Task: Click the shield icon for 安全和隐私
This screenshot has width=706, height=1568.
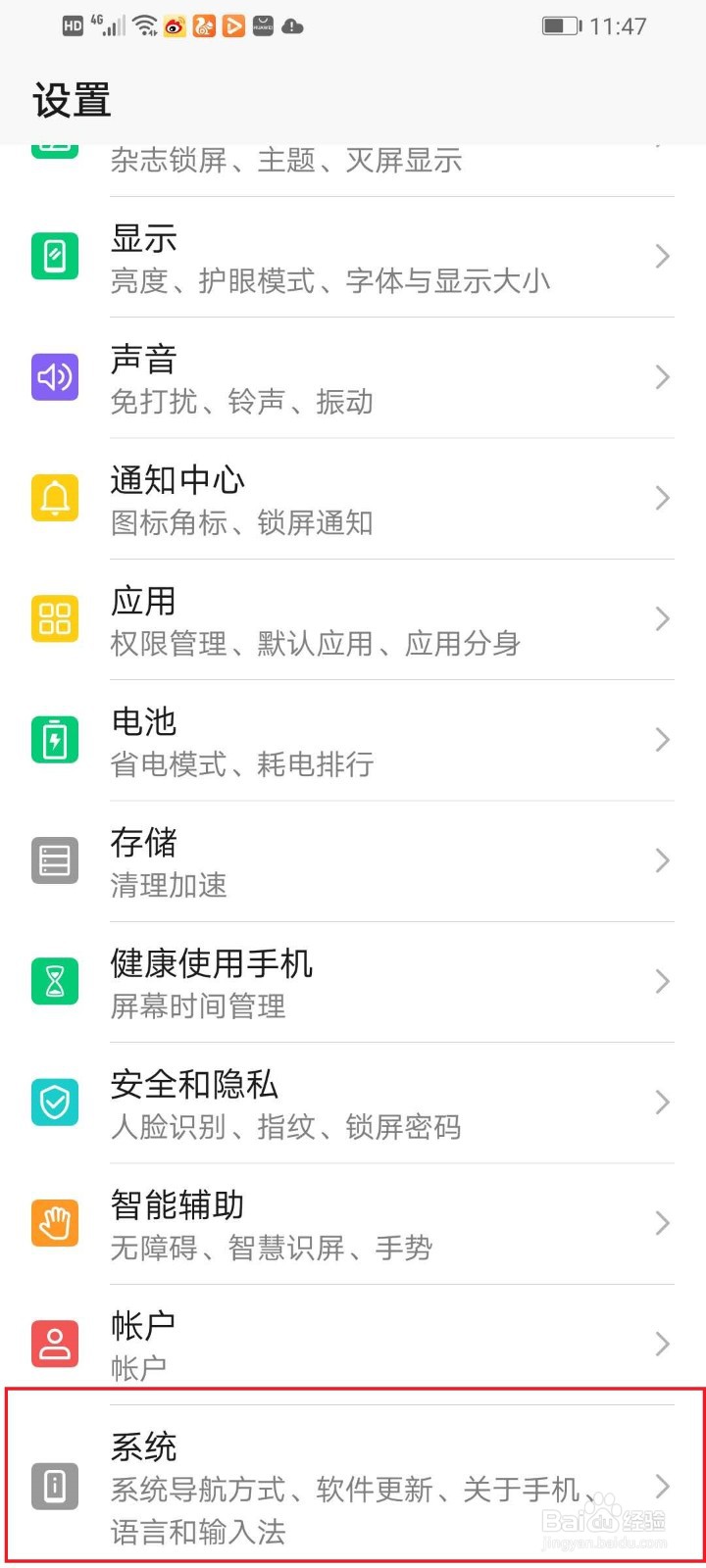Action: (x=54, y=1102)
